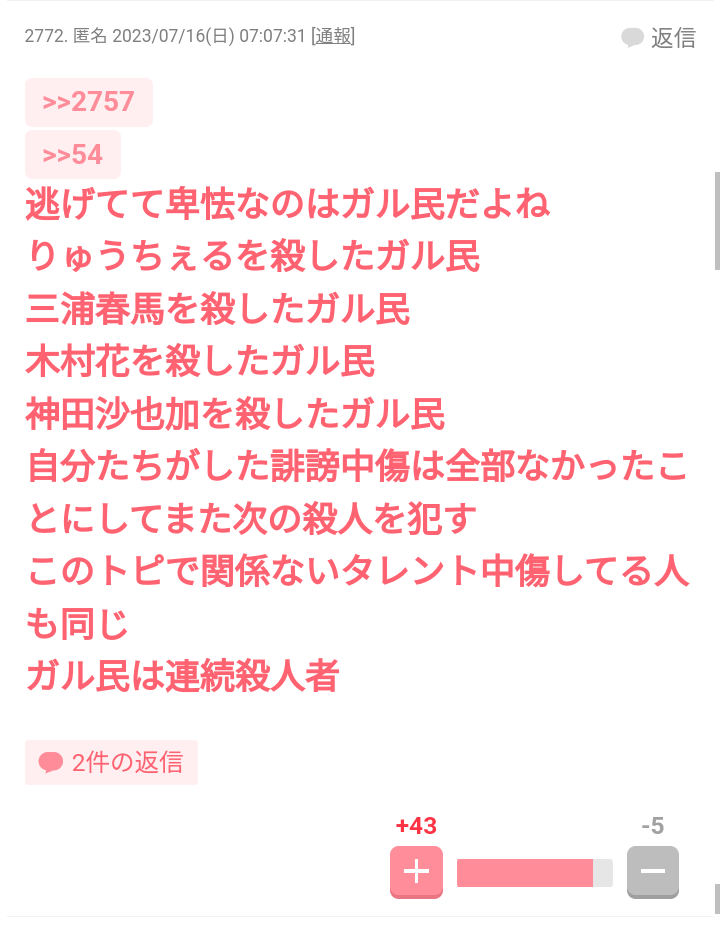Expand the >>54 anchor preview
The image size is (720, 935).
point(72,154)
